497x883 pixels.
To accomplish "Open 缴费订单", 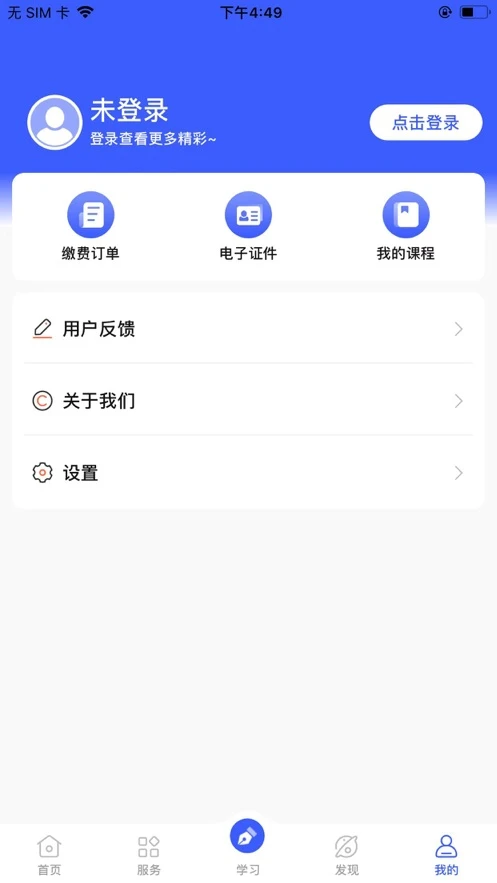I will (91, 226).
